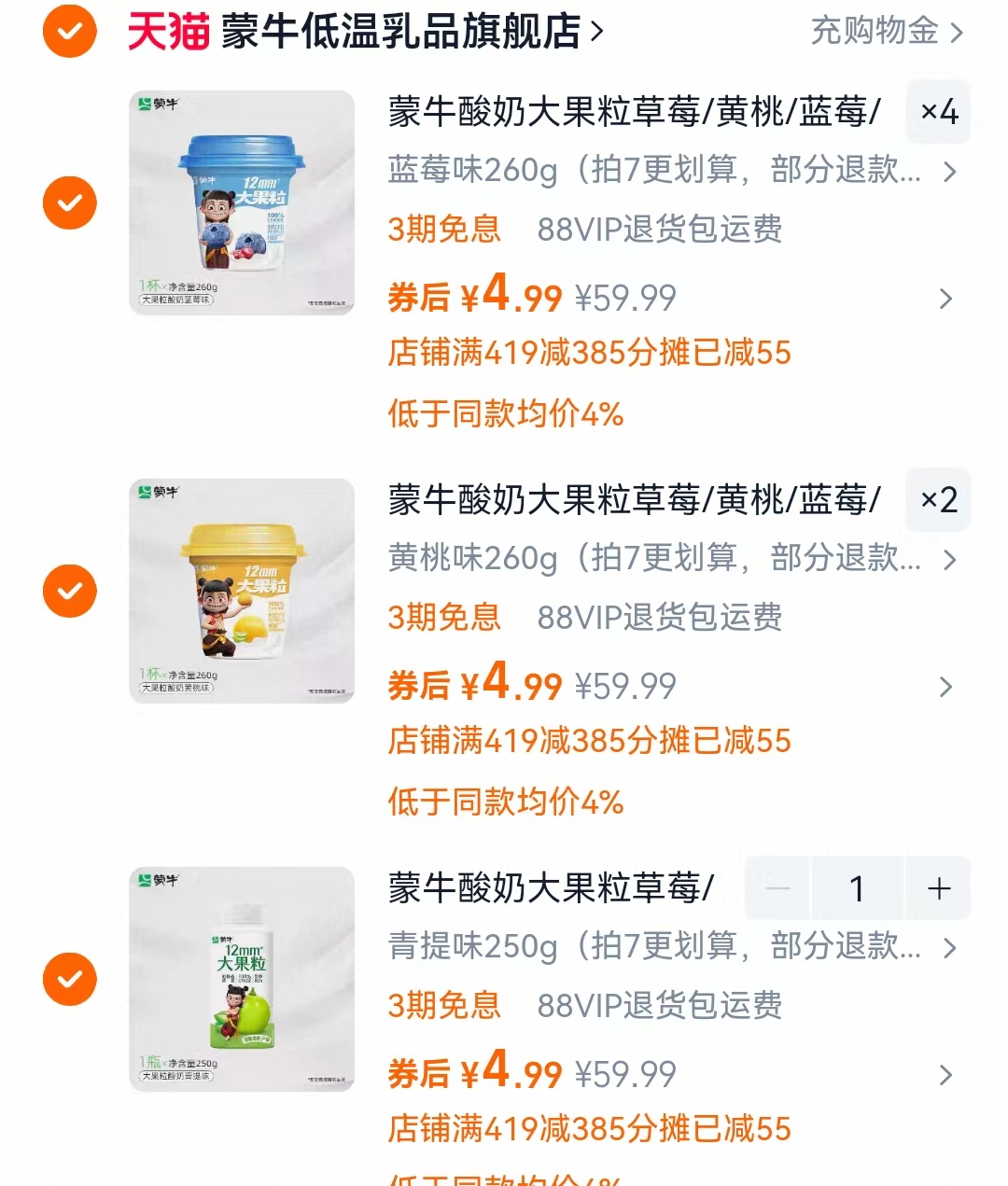This screenshot has width=1008, height=1186.
Task: Expand the green grape SKU chevron
Action: 949,949
